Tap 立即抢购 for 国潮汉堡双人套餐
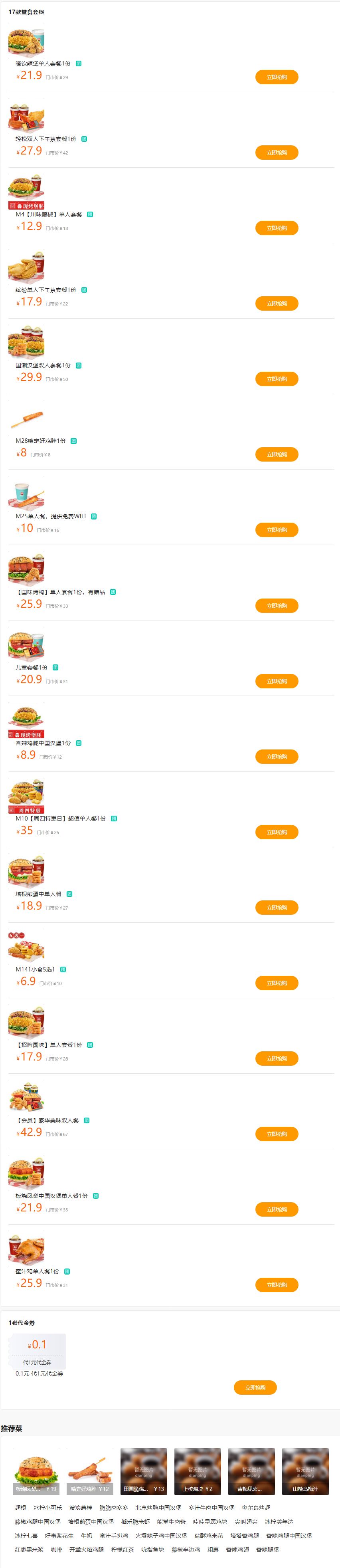This screenshot has height=1568, width=340. click(x=276, y=379)
